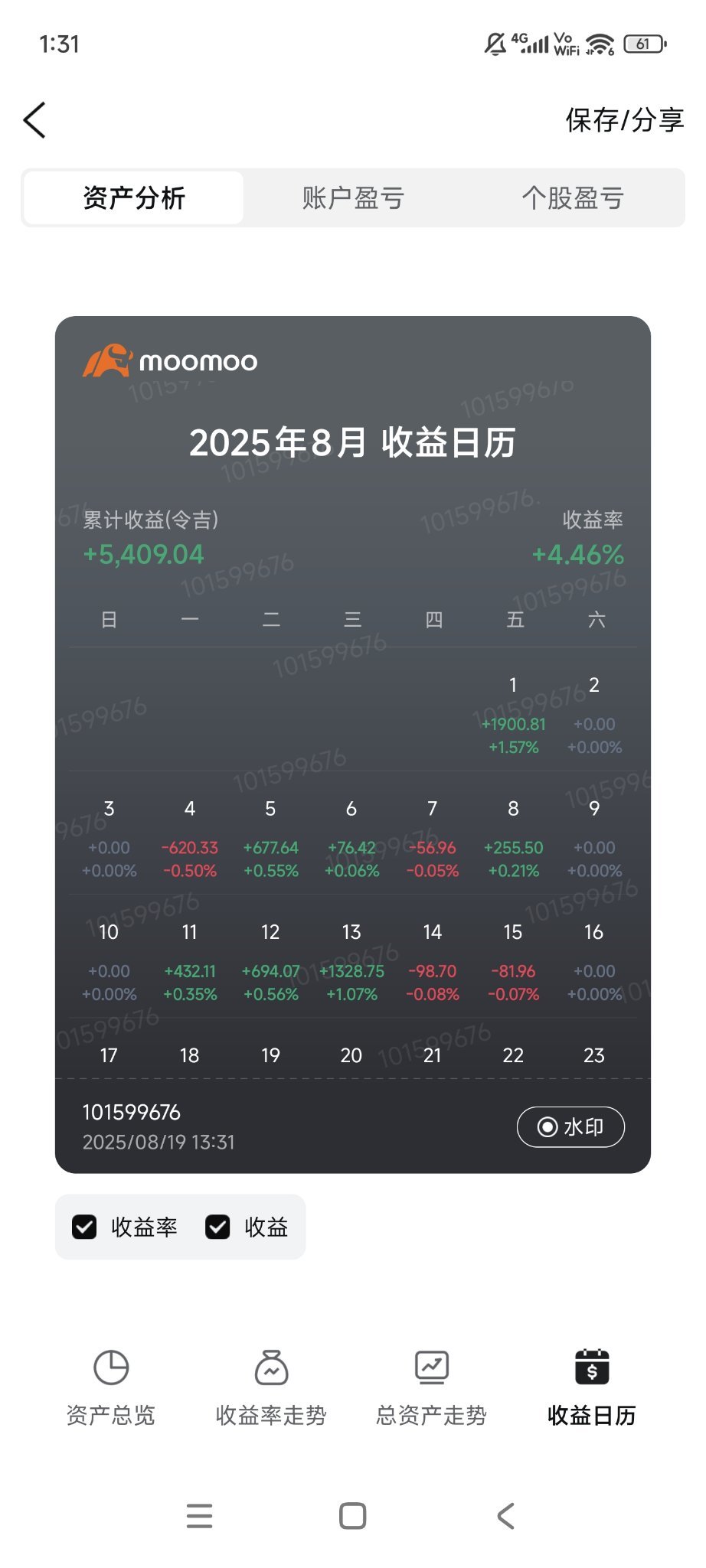The width and height of the screenshot is (706, 1568).
Task: Open the 总资产走势 view
Action: coord(431,1388)
